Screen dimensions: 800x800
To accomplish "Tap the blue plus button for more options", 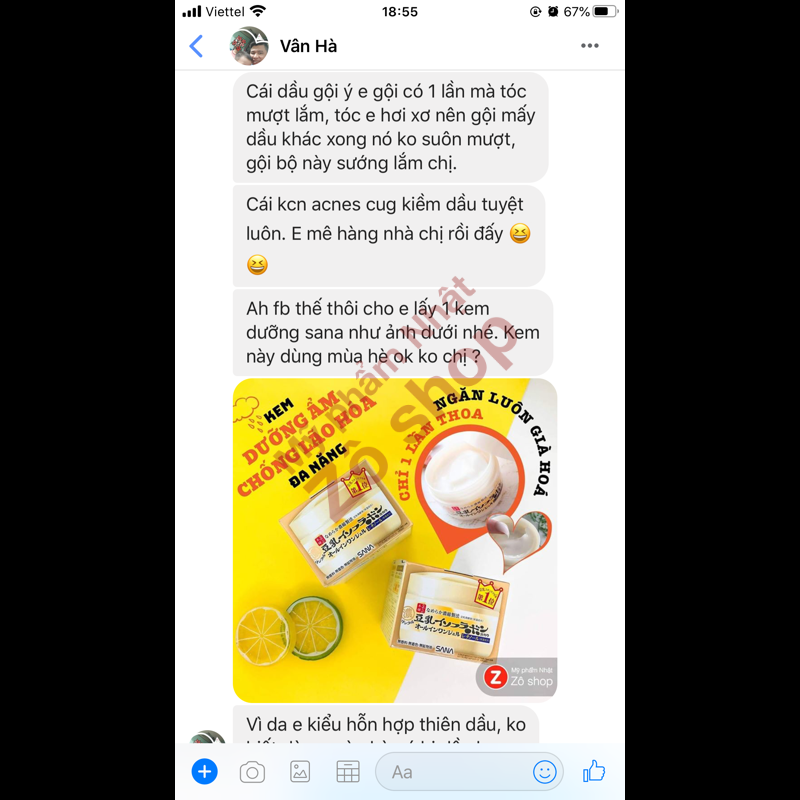I will (205, 771).
